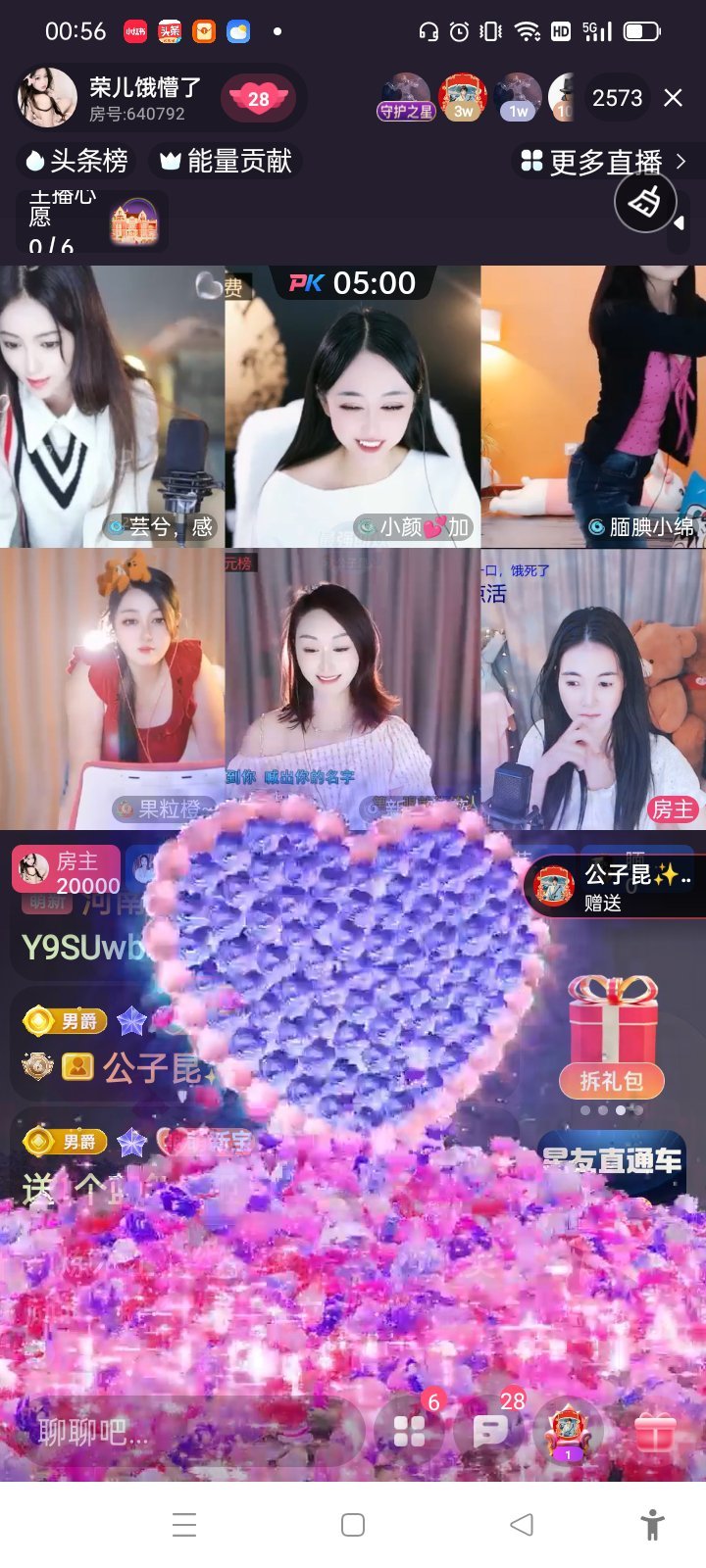The image size is (706, 1568).
Task: Open the 头条榜 ranking
Action: (77, 161)
